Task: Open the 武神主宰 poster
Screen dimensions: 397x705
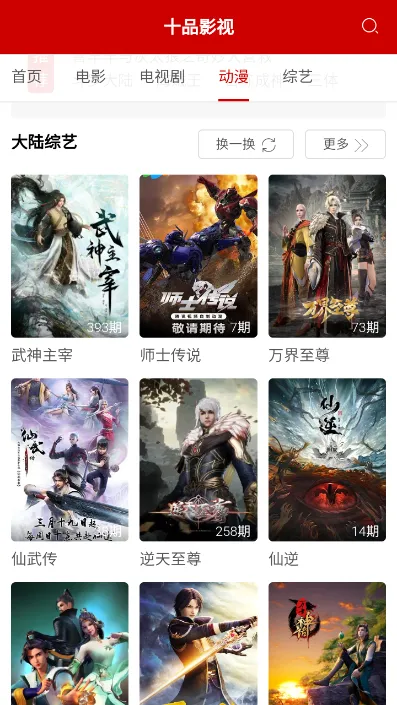Action: pos(70,256)
